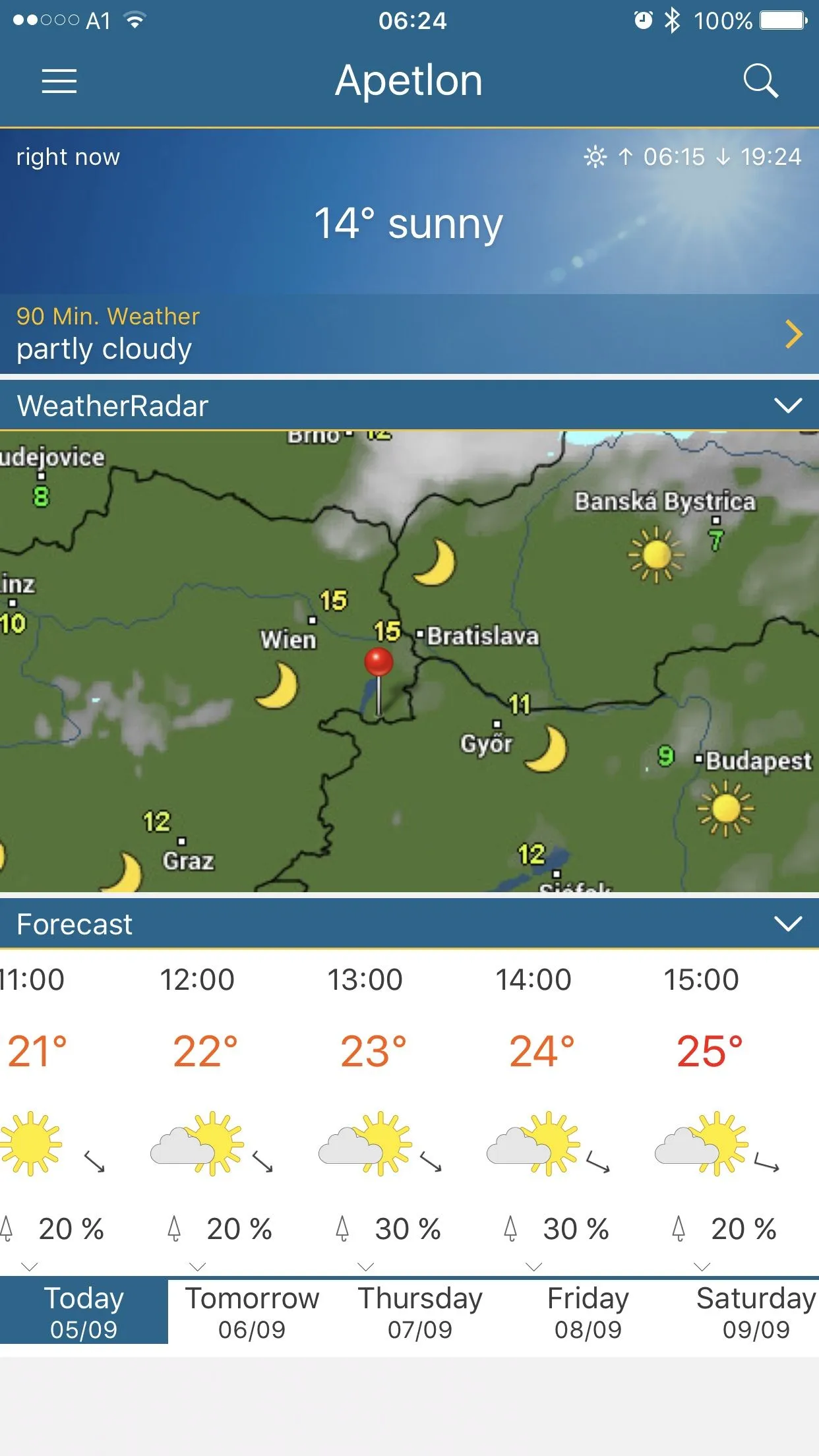The image size is (819, 1456).
Task: Switch to Tomorrow 06/09 forecast
Action: [x=252, y=1312]
